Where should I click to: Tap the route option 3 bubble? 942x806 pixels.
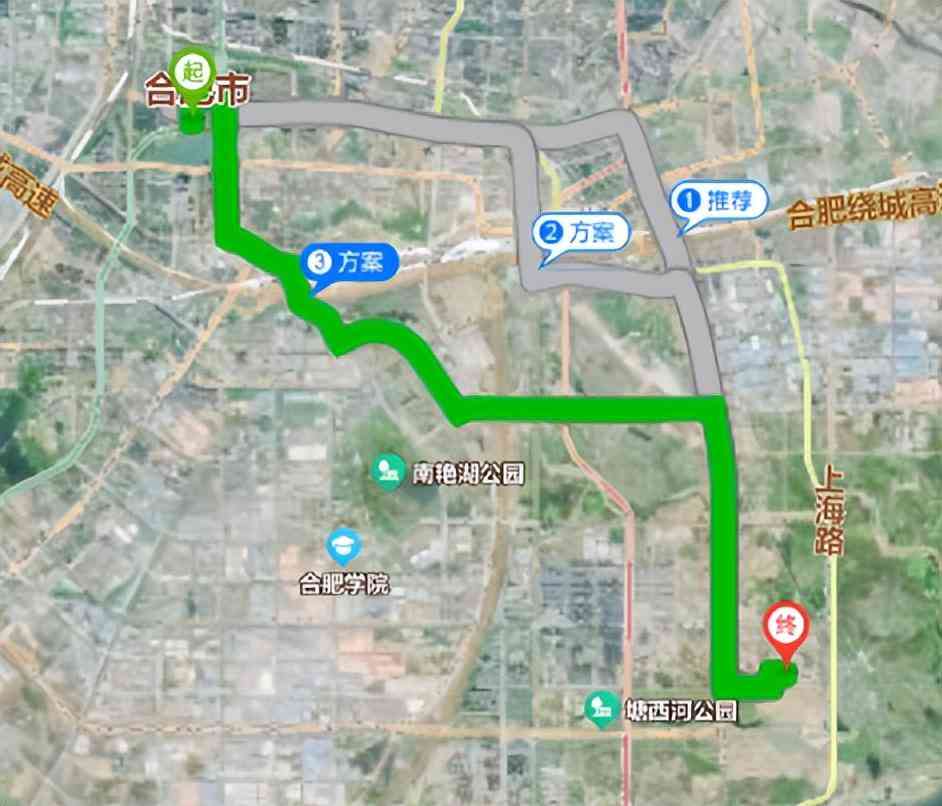click(x=350, y=264)
